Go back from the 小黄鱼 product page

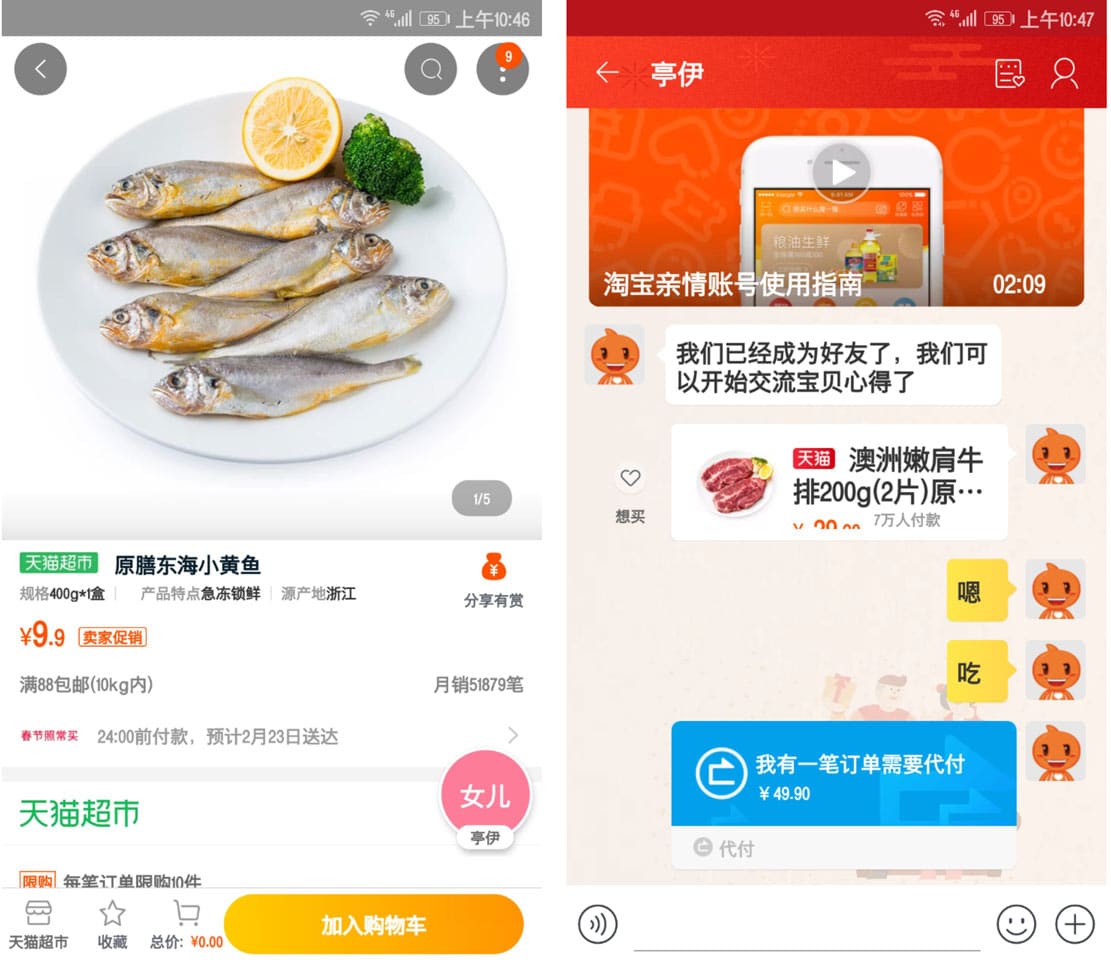[40, 69]
